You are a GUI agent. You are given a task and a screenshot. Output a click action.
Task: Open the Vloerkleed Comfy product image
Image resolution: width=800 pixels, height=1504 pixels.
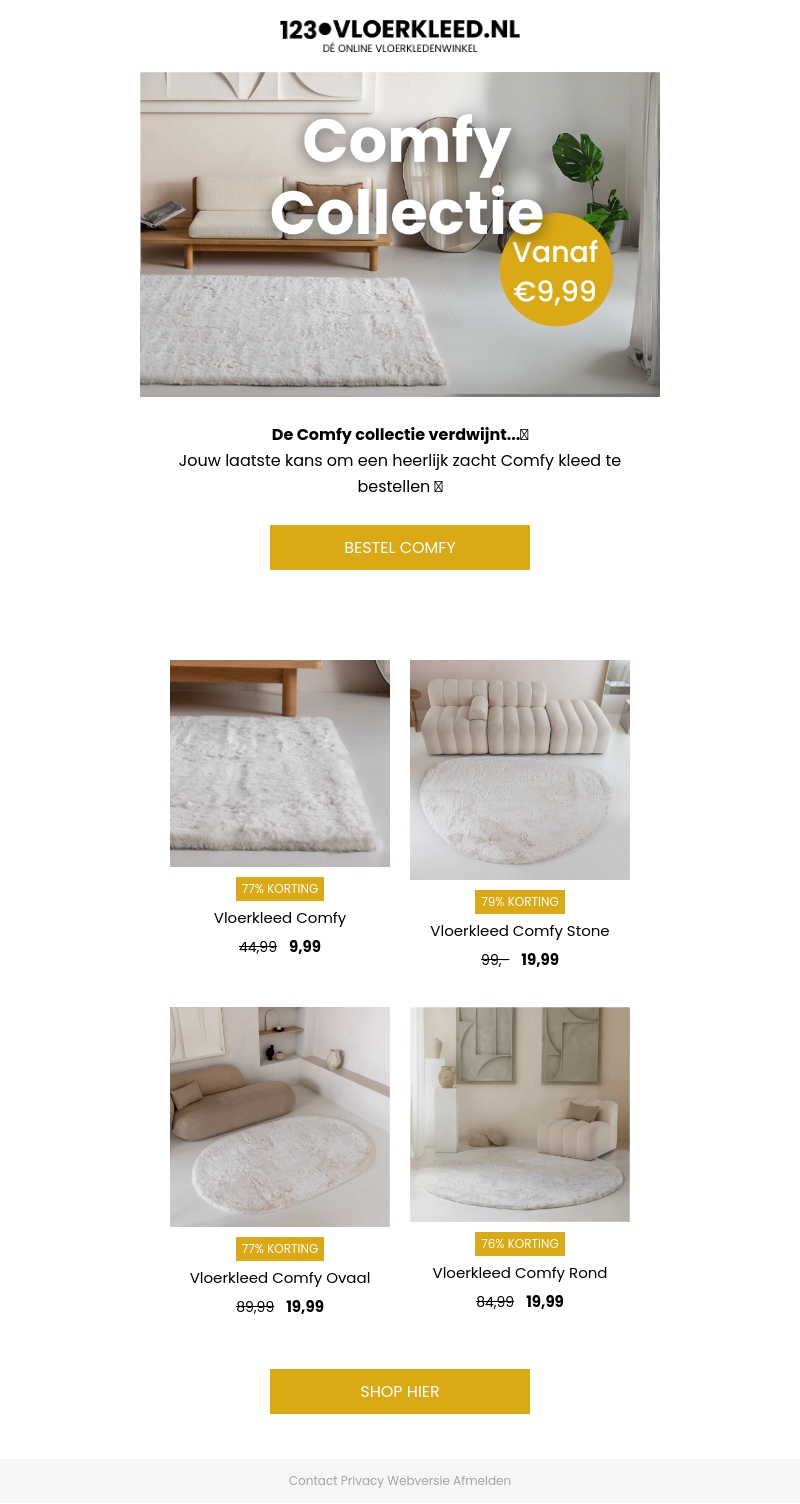[x=280, y=763]
